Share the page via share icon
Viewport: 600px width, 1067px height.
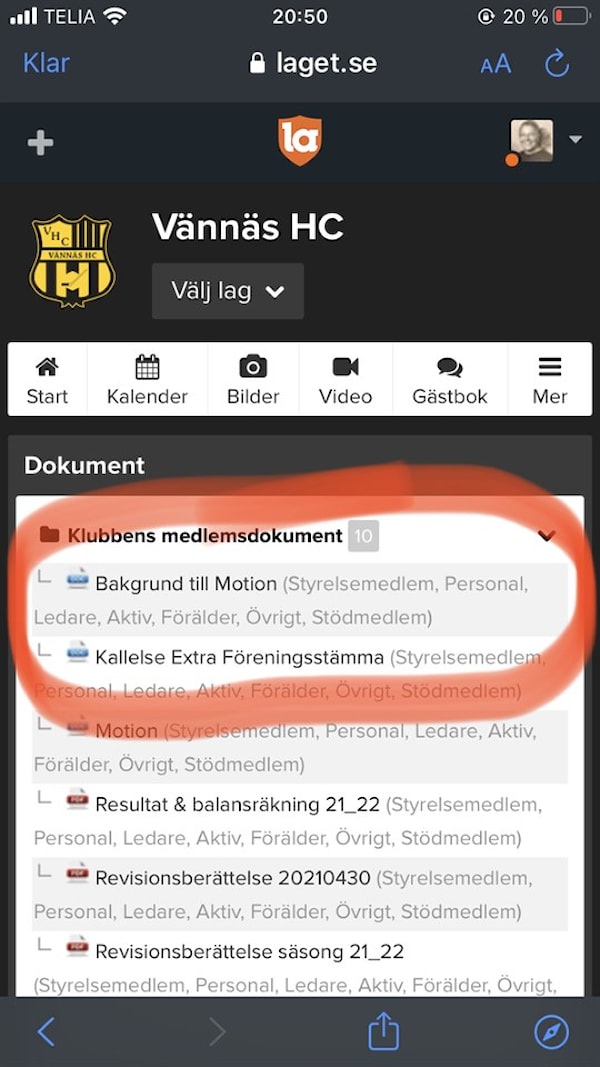383,1032
